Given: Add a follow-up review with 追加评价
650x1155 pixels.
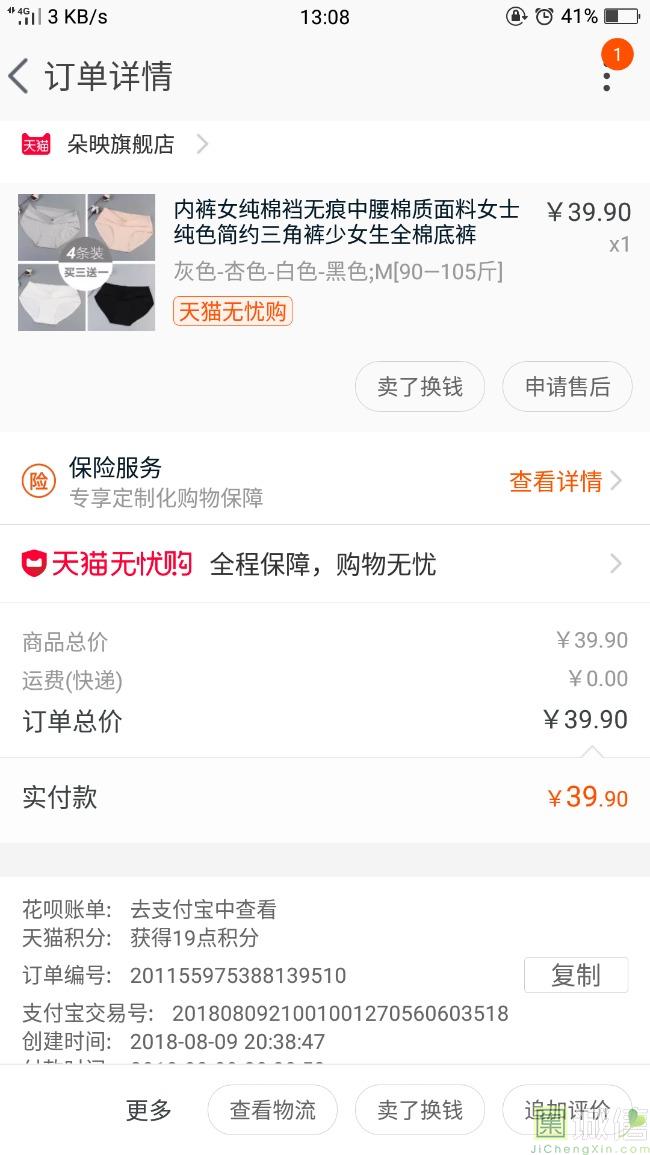Looking at the screenshot, I should click(566, 1110).
